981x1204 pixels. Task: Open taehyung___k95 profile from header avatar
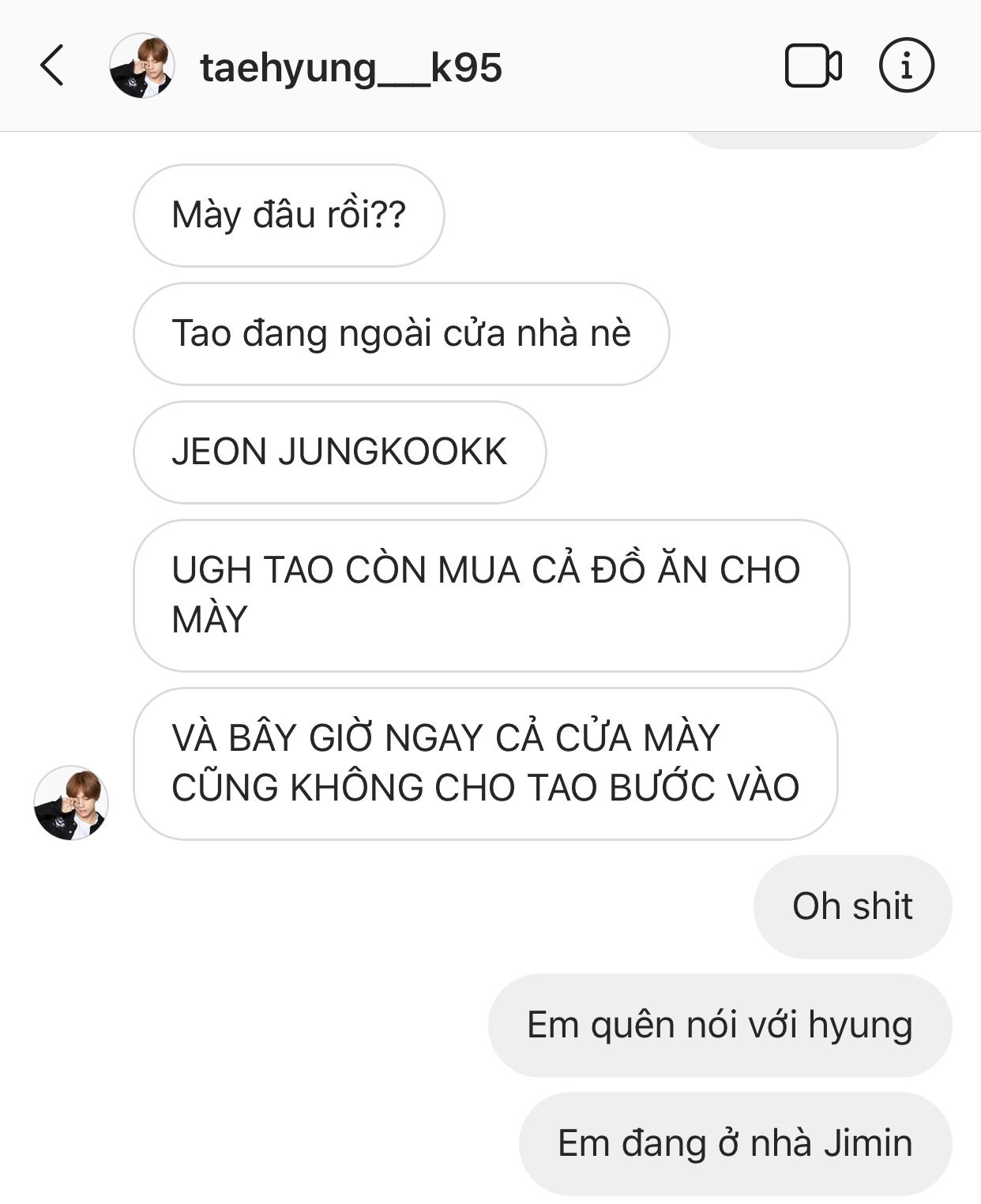click(x=142, y=66)
